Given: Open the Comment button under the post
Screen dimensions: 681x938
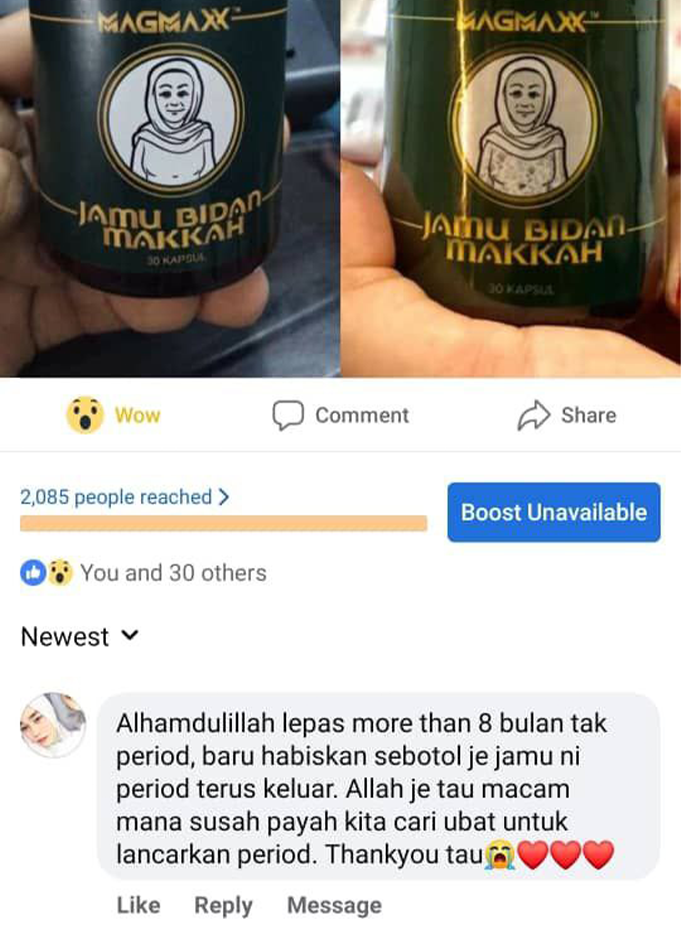Looking at the screenshot, I should [341, 415].
